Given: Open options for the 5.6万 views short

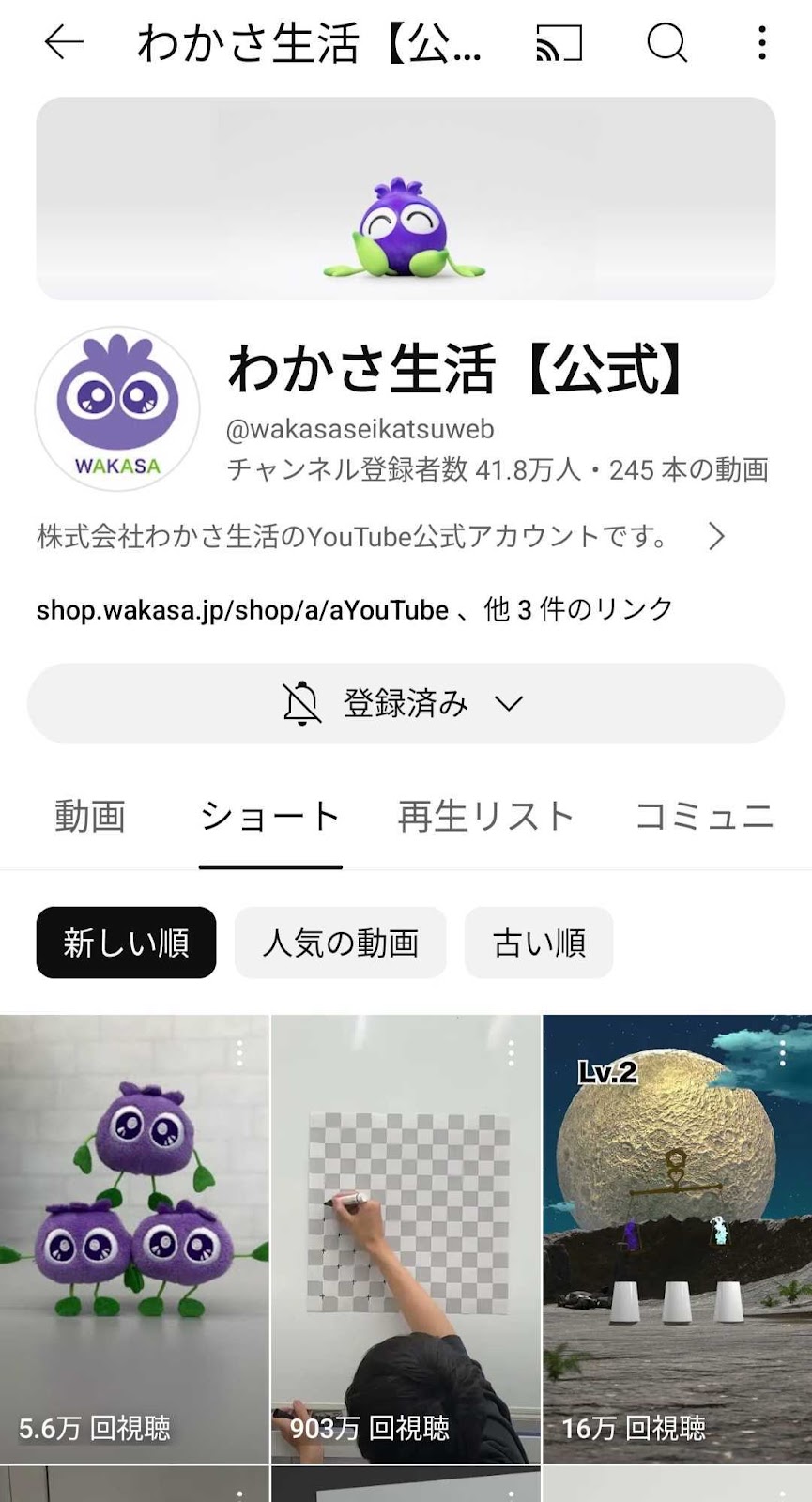Looking at the screenshot, I should (x=240, y=1053).
